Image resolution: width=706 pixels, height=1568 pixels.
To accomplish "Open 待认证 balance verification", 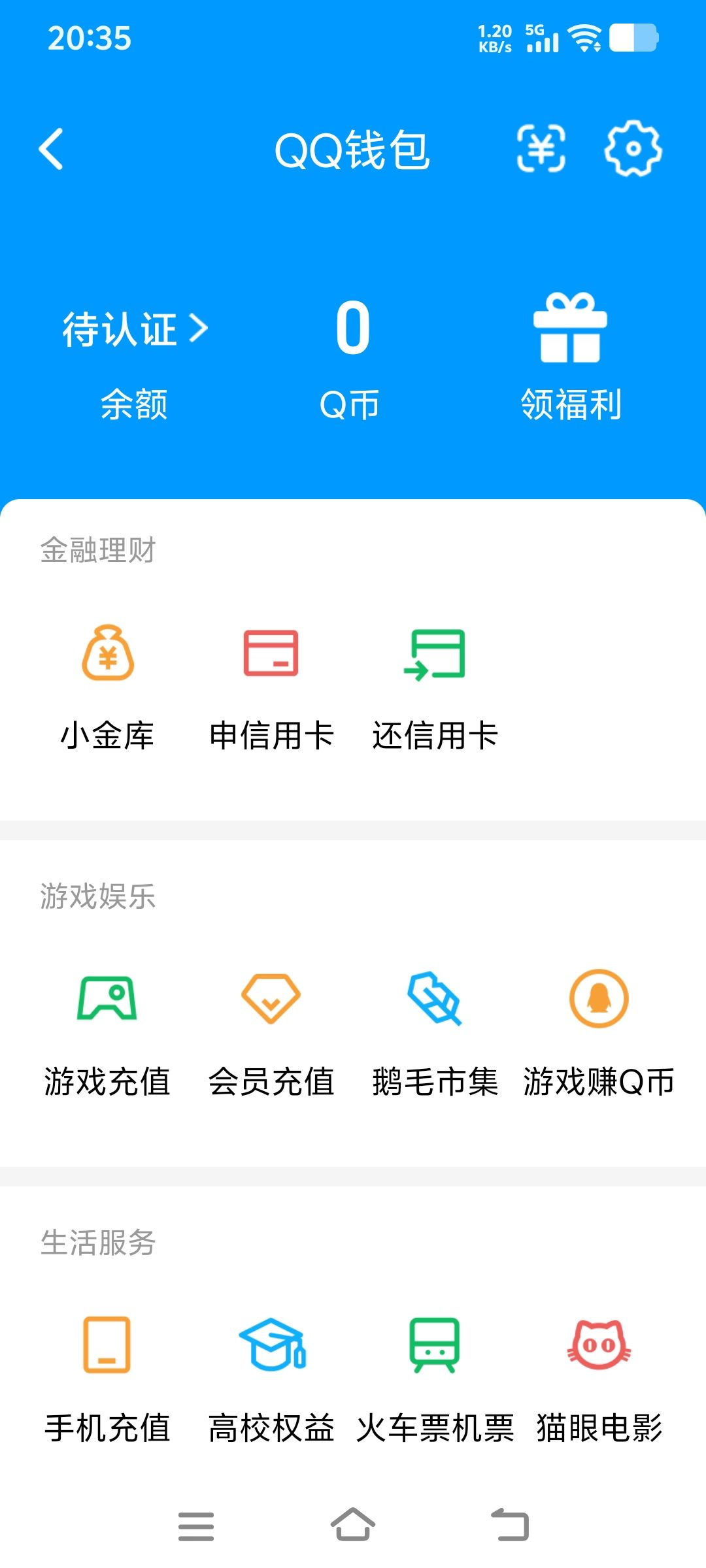I will [135, 329].
